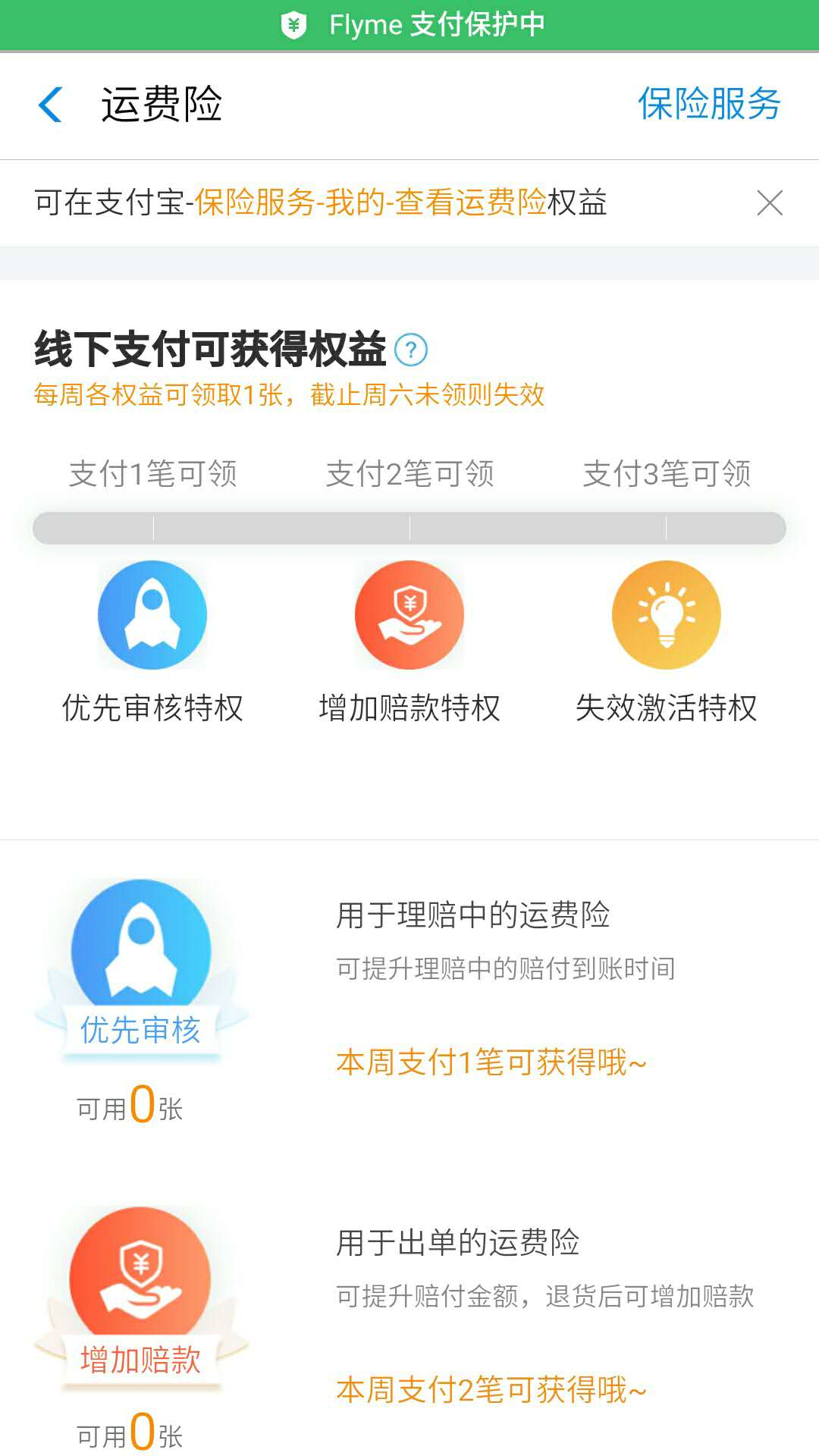Open the 增加赔款 benefit card
Screen dimensions: 819x1456
coord(141,1289)
